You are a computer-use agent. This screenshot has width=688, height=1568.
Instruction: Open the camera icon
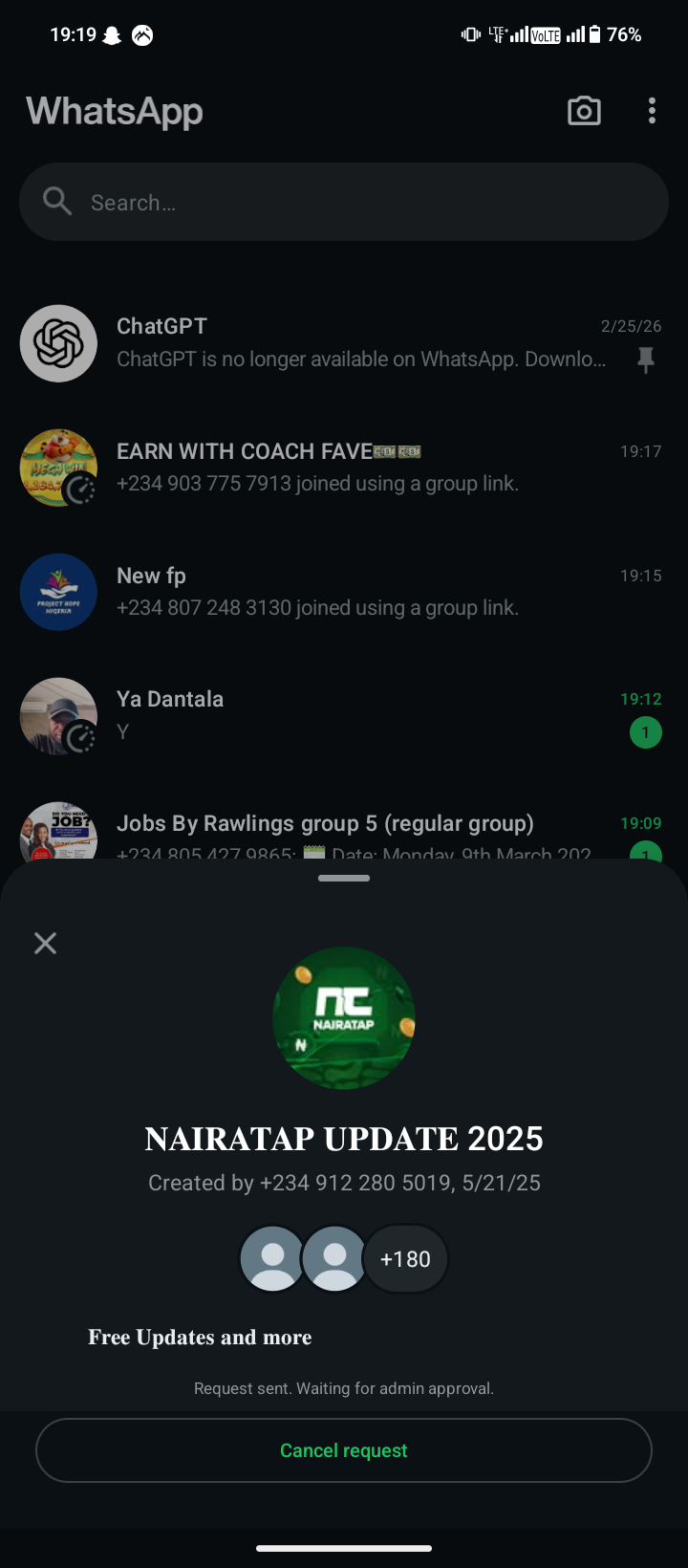[584, 111]
